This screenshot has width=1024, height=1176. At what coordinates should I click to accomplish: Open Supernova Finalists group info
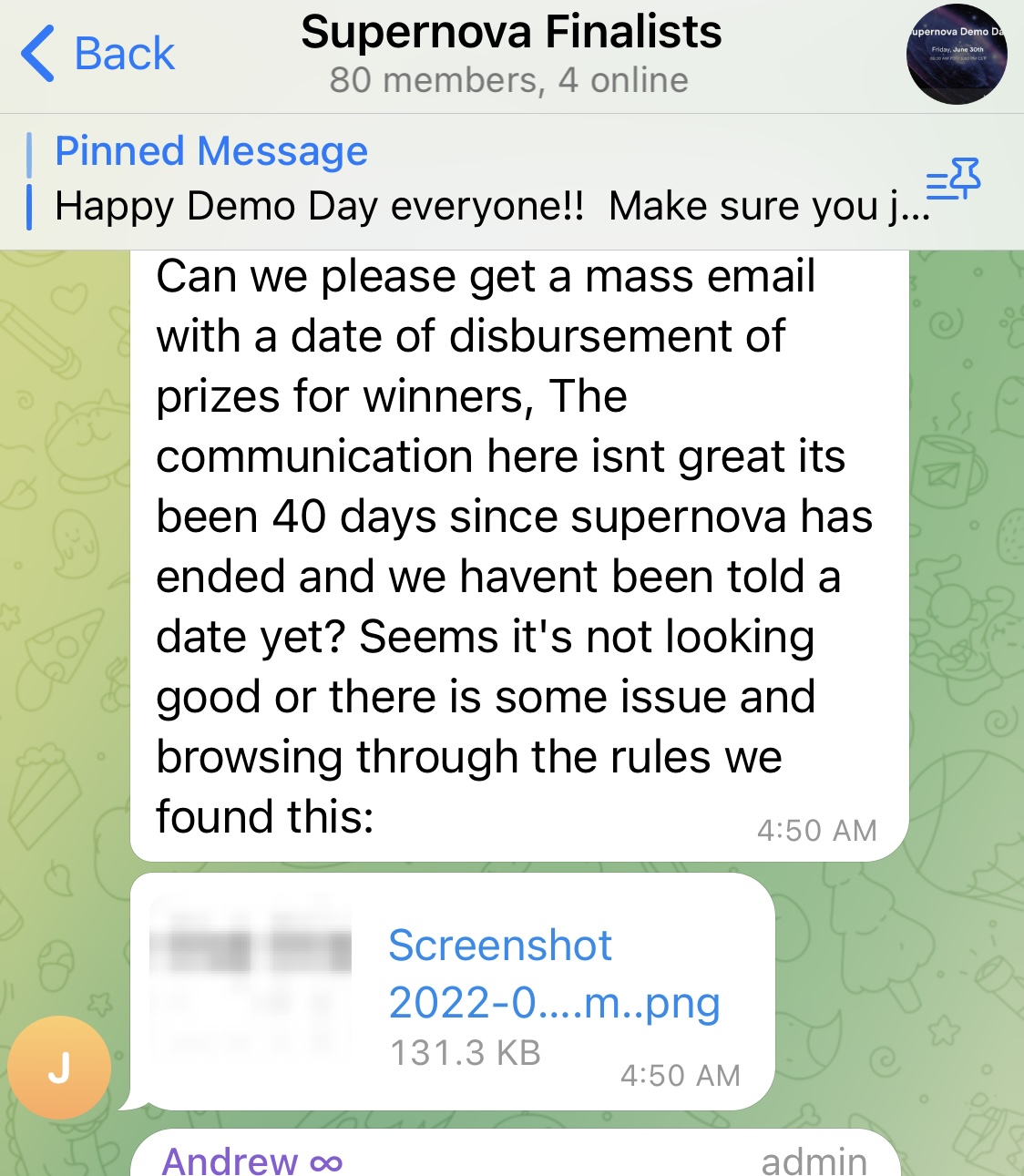[510, 53]
